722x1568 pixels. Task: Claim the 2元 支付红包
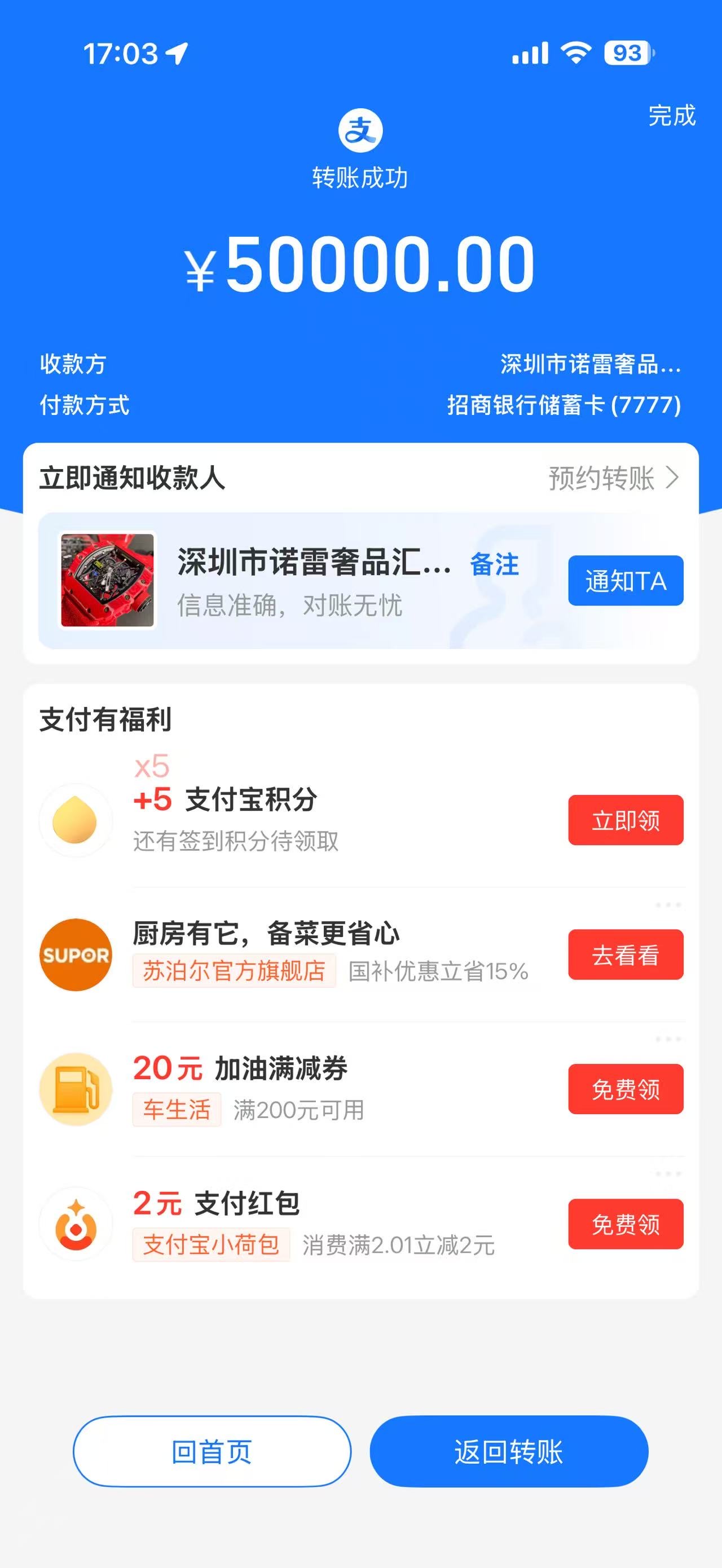point(625,1224)
